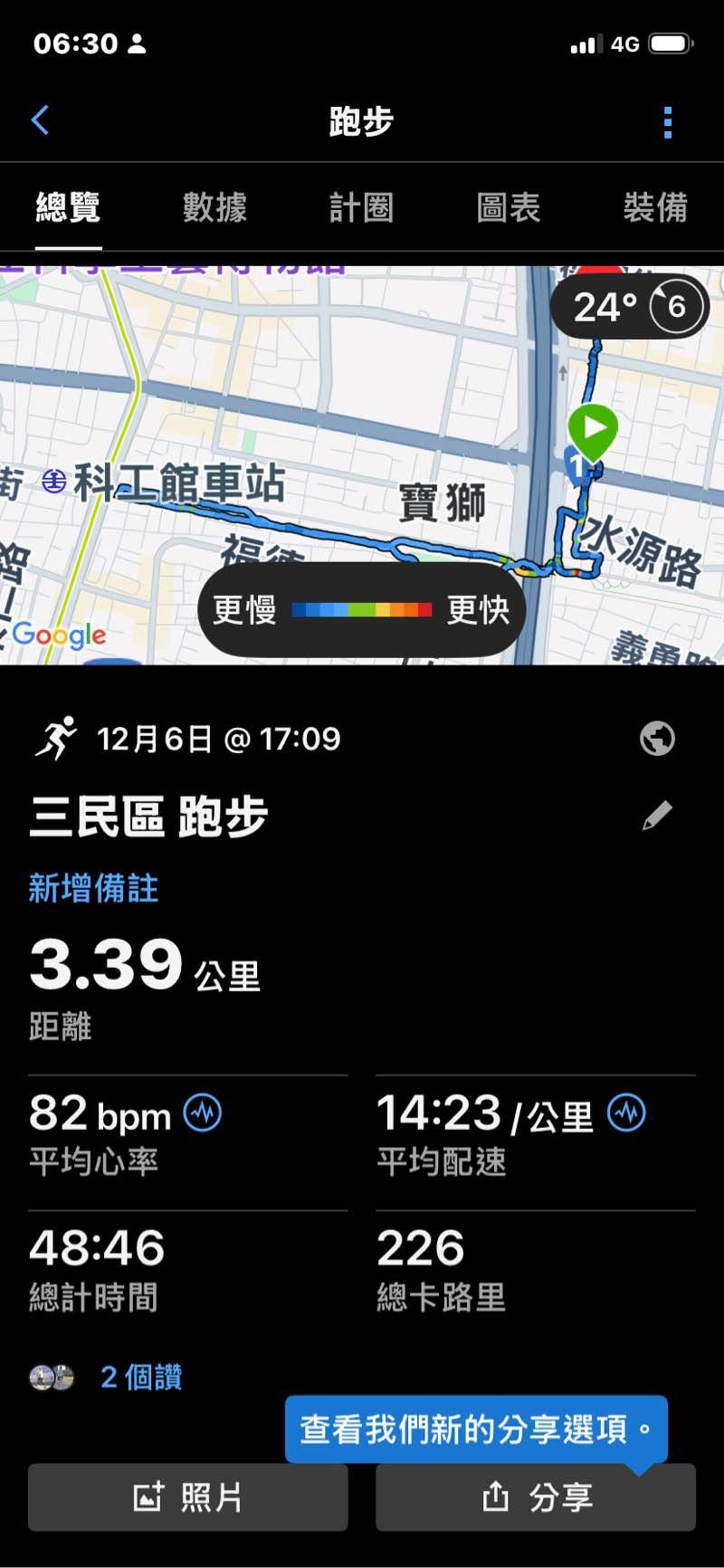Viewport: 724px width, 1568px height.
Task: Go back using the top-left arrow
Action: [41, 120]
